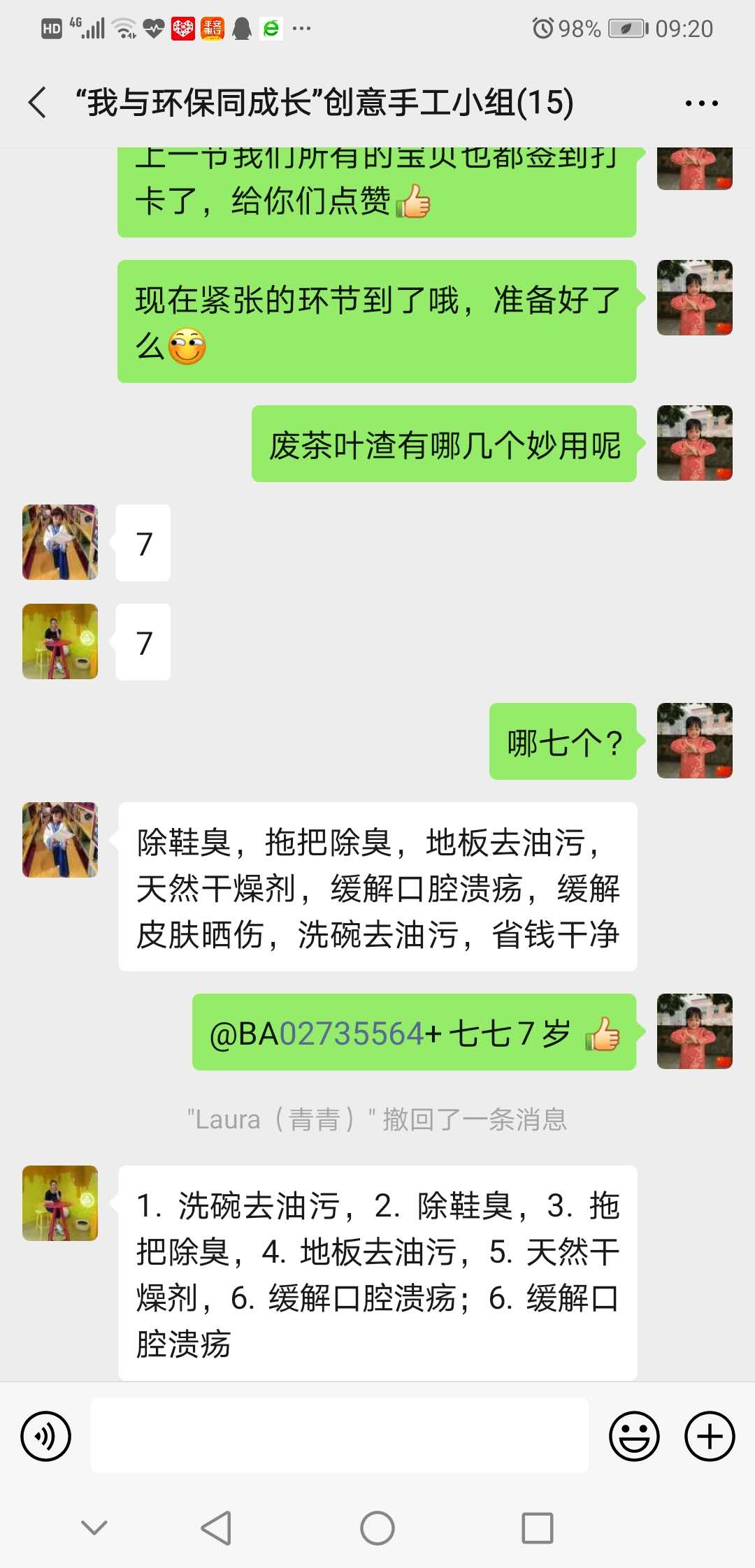Open avatar beside '废茶叶渣有哪几个妙用呢'
Image resolution: width=755 pixels, height=1568 pixels.
click(x=694, y=443)
